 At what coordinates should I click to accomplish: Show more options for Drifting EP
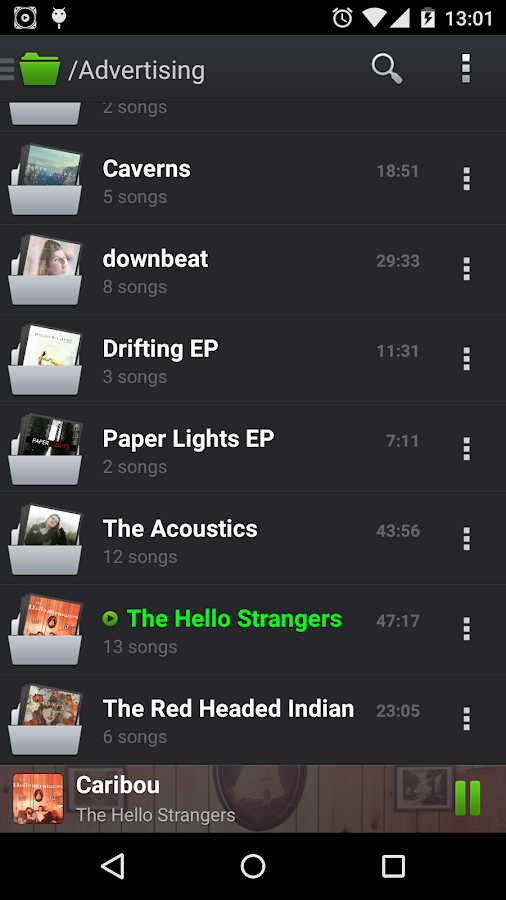tap(466, 359)
